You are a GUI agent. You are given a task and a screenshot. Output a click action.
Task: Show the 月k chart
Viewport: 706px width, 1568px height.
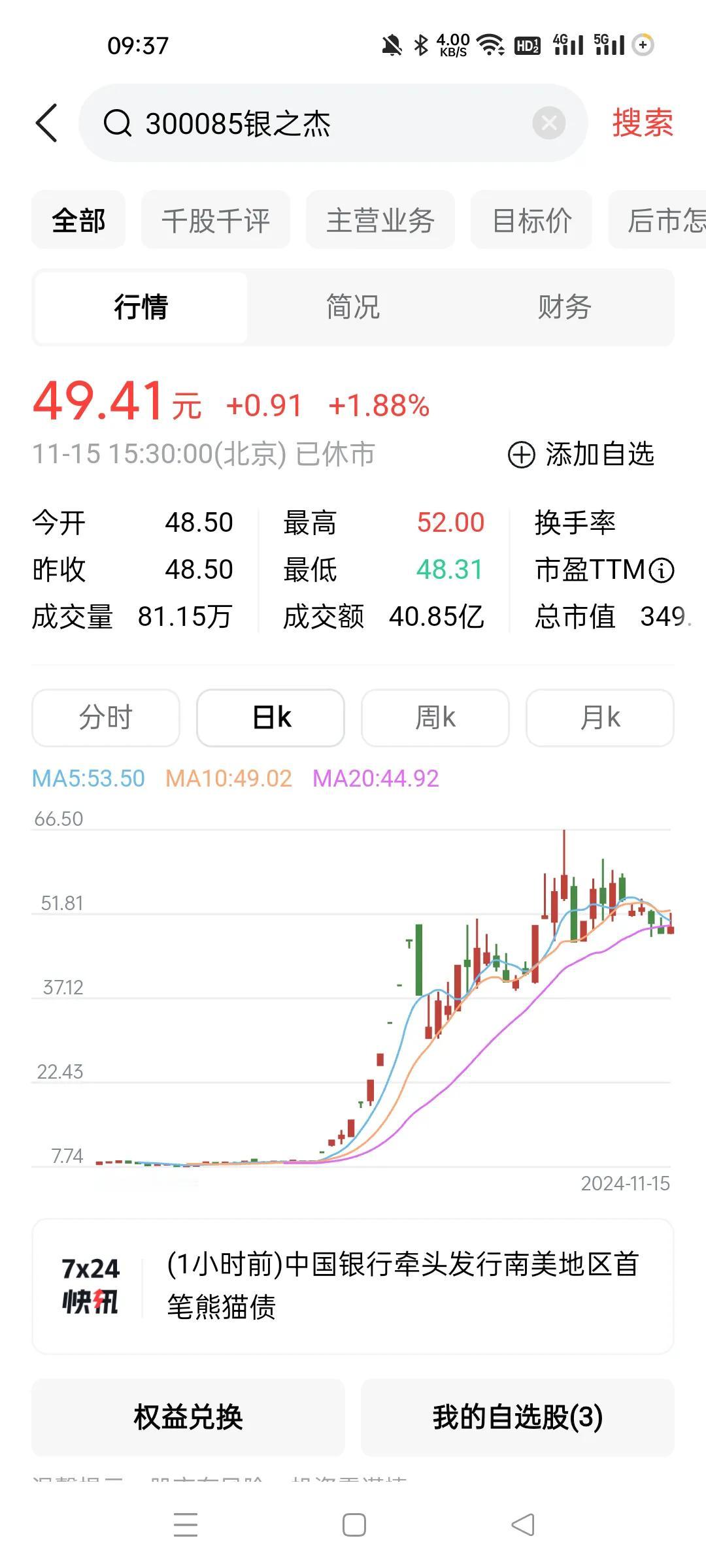(x=600, y=717)
